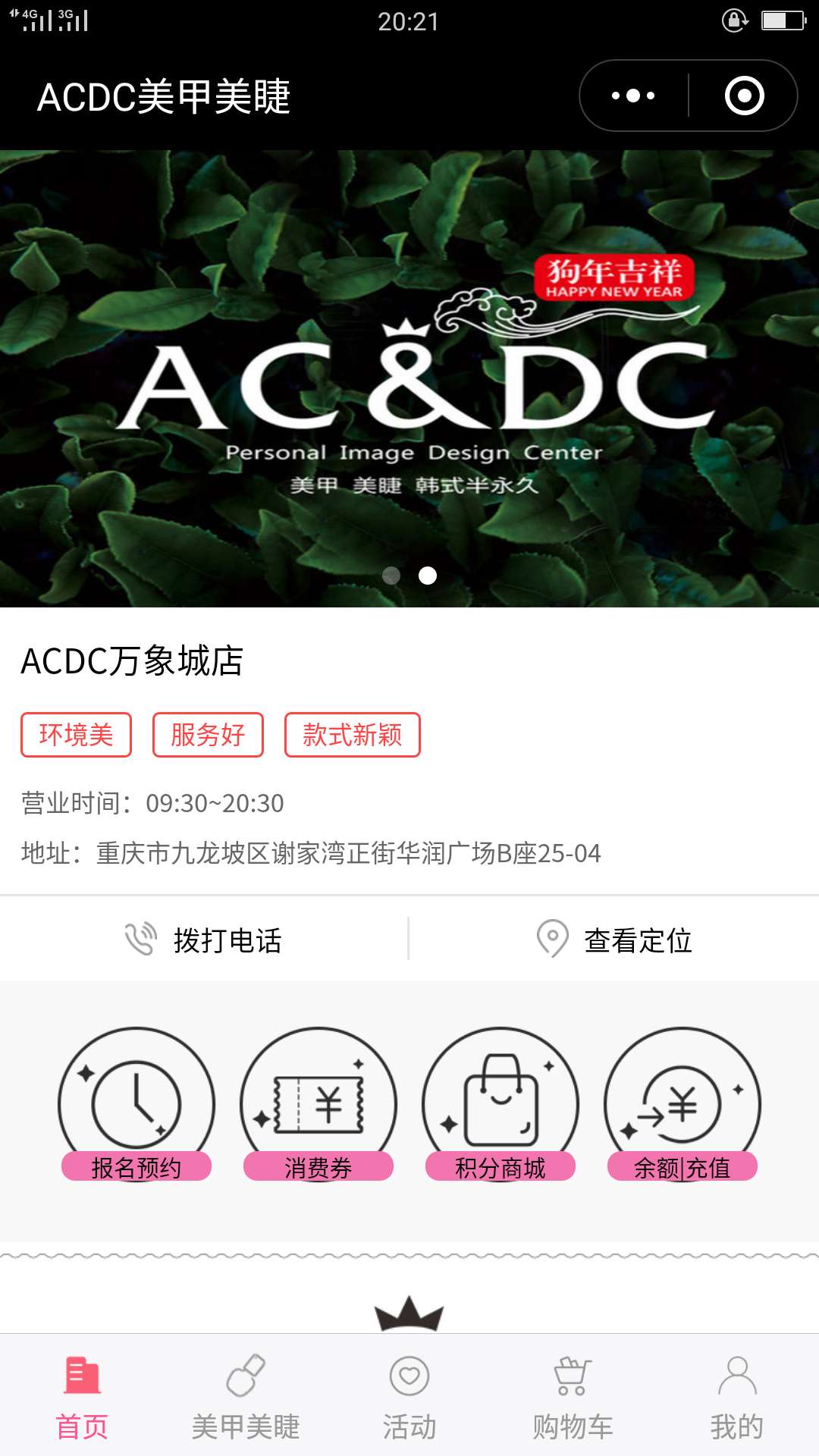Tap 拨打电话 to call the store

pyautogui.click(x=205, y=940)
